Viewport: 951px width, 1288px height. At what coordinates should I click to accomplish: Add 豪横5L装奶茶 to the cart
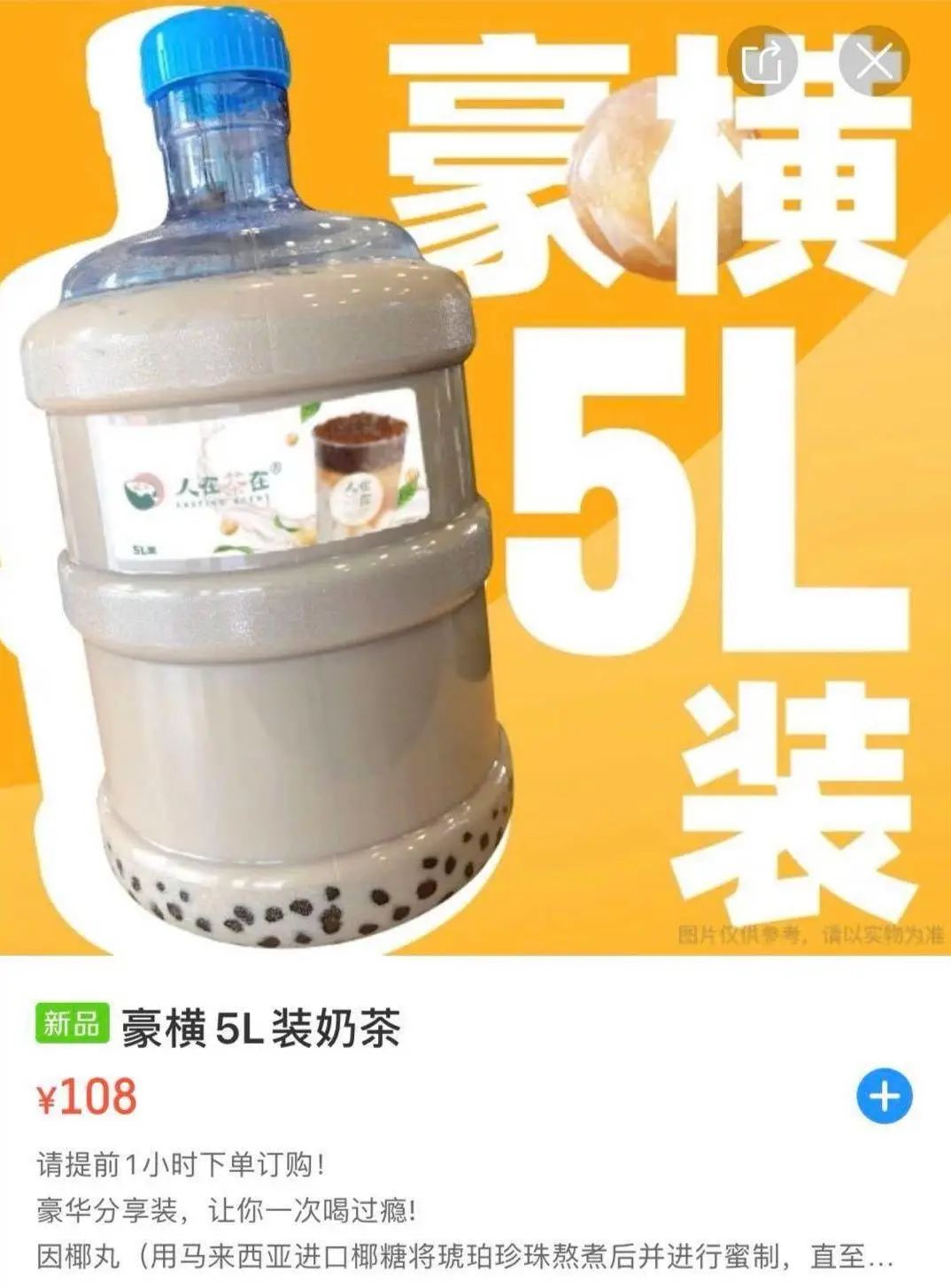coord(883,1096)
